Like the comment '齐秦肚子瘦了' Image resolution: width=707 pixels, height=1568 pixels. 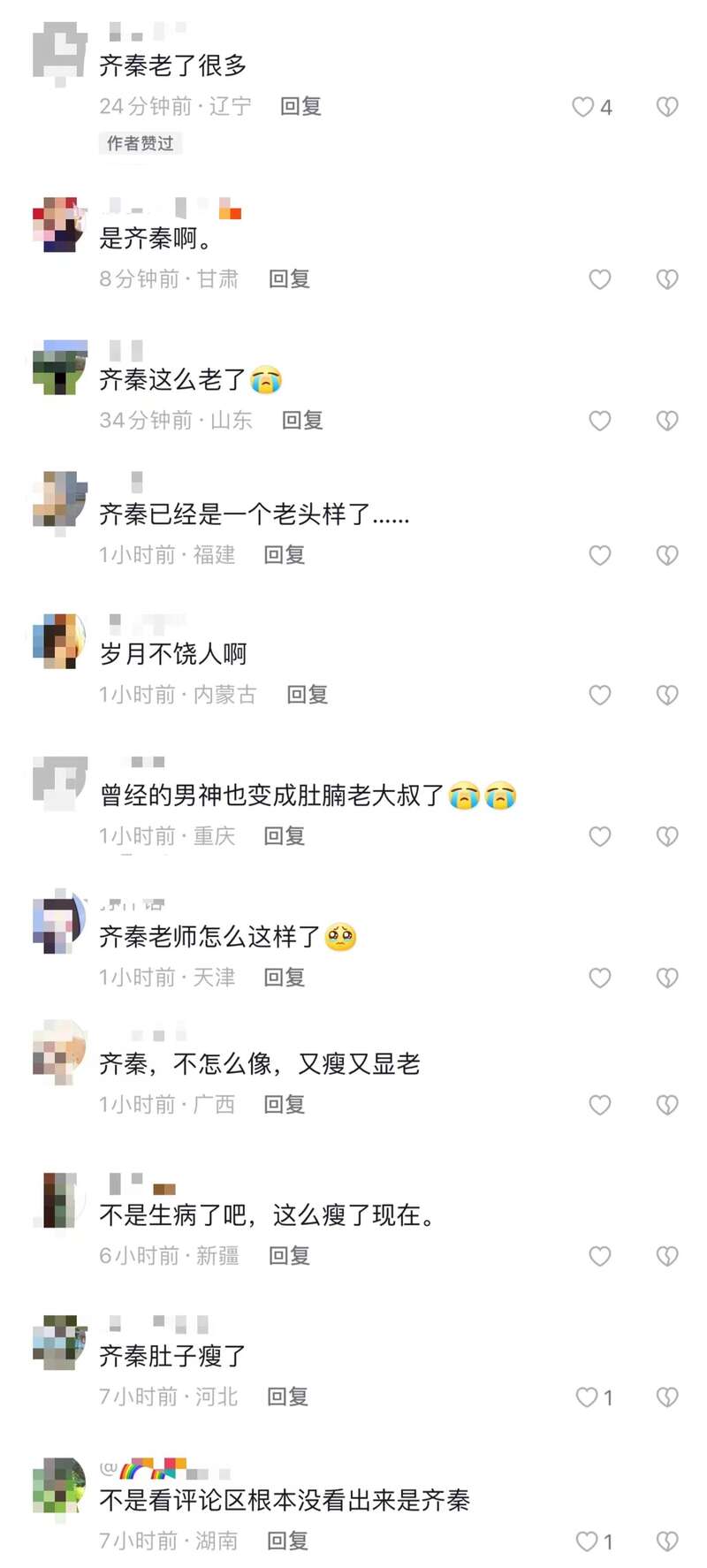coord(587,1397)
